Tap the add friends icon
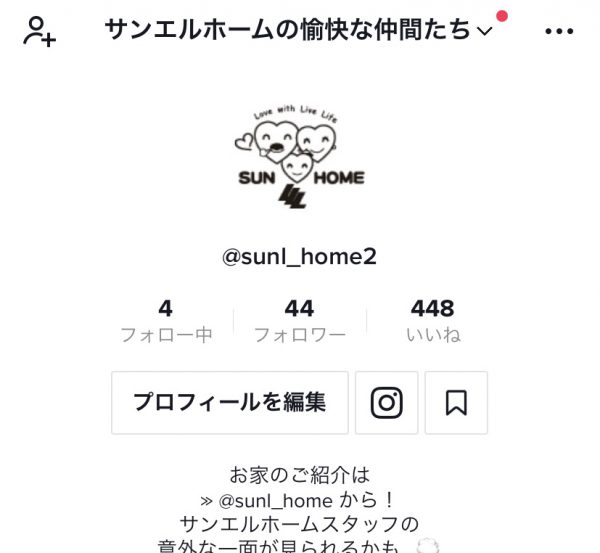 coord(41,30)
